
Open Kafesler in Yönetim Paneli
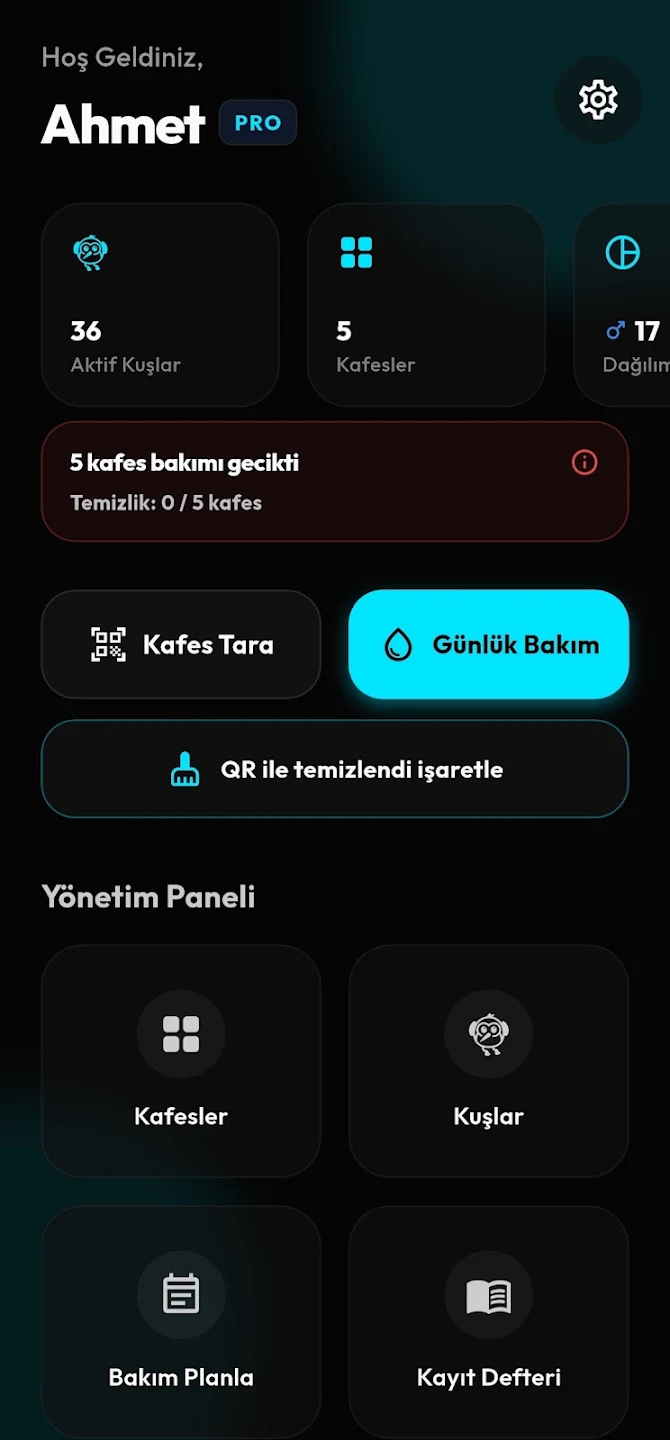coord(181,1061)
